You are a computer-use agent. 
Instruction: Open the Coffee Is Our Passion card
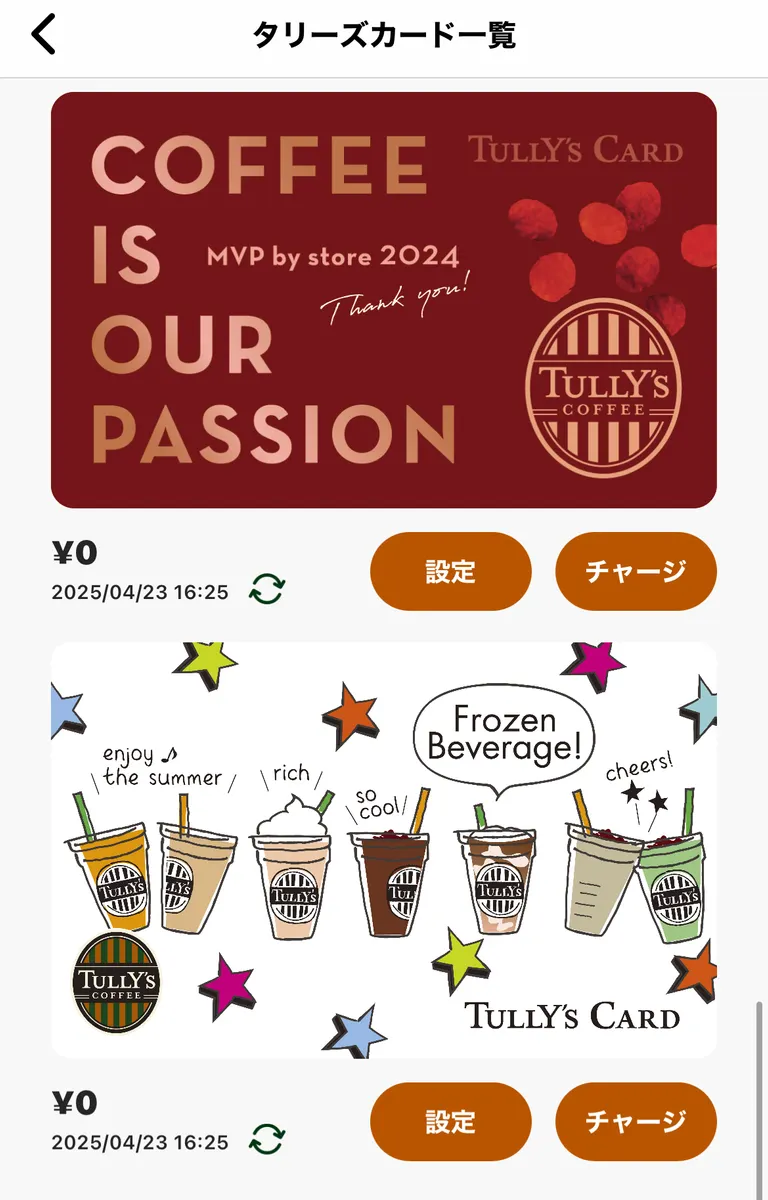pyautogui.click(x=384, y=300)
